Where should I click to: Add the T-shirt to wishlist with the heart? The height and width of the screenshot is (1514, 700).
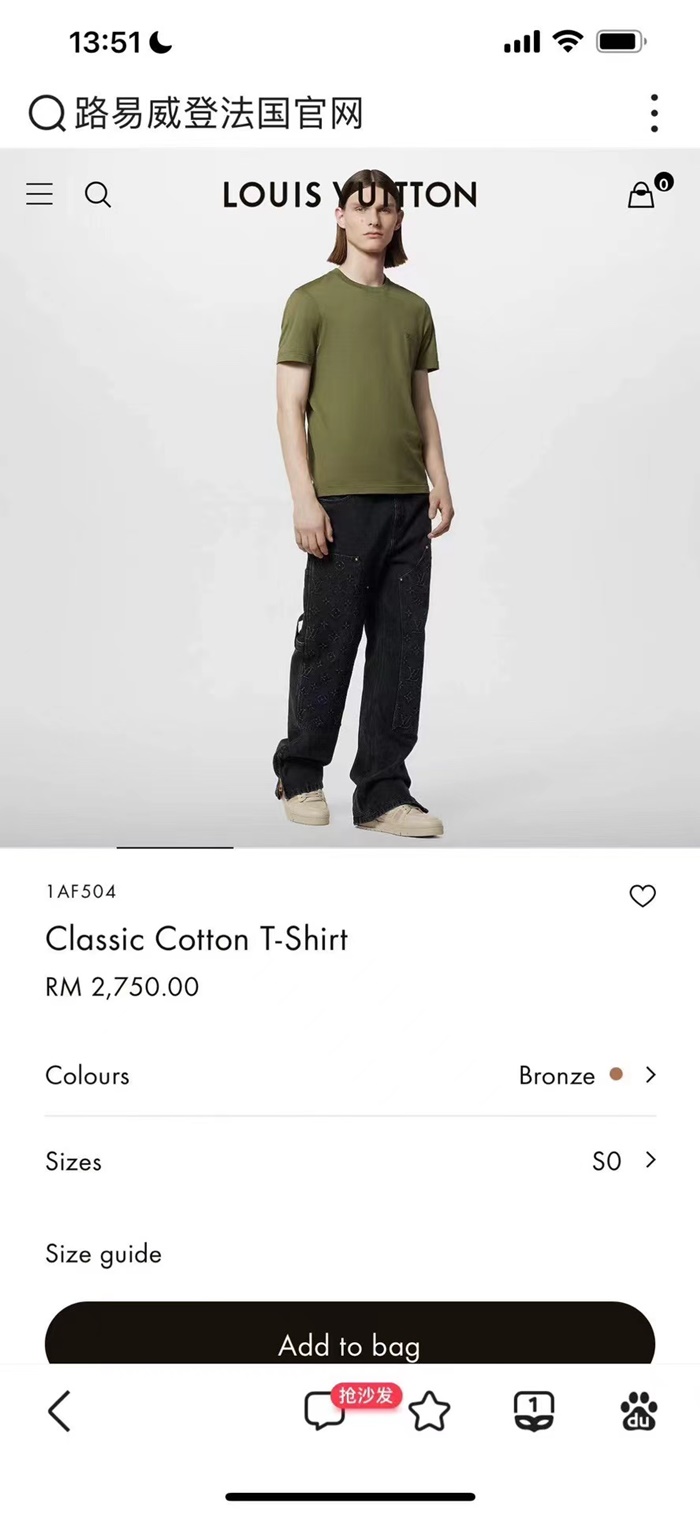point(642,896)
